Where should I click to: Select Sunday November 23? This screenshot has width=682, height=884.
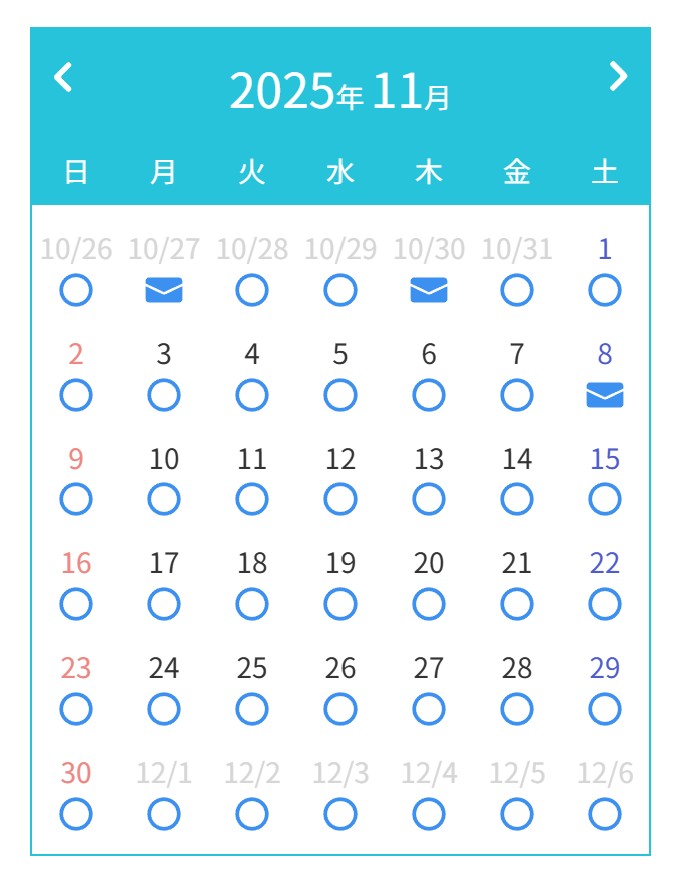(76, 709)
